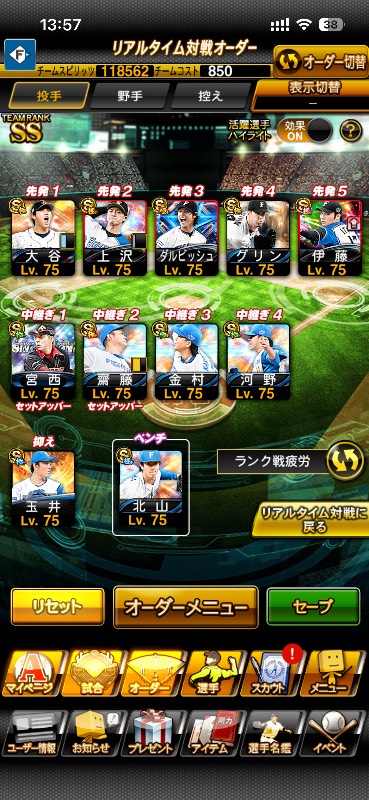
Task: Return via リアルタイム対戦に戻る button
Action: pyautogui.click(x=311, y=519)
